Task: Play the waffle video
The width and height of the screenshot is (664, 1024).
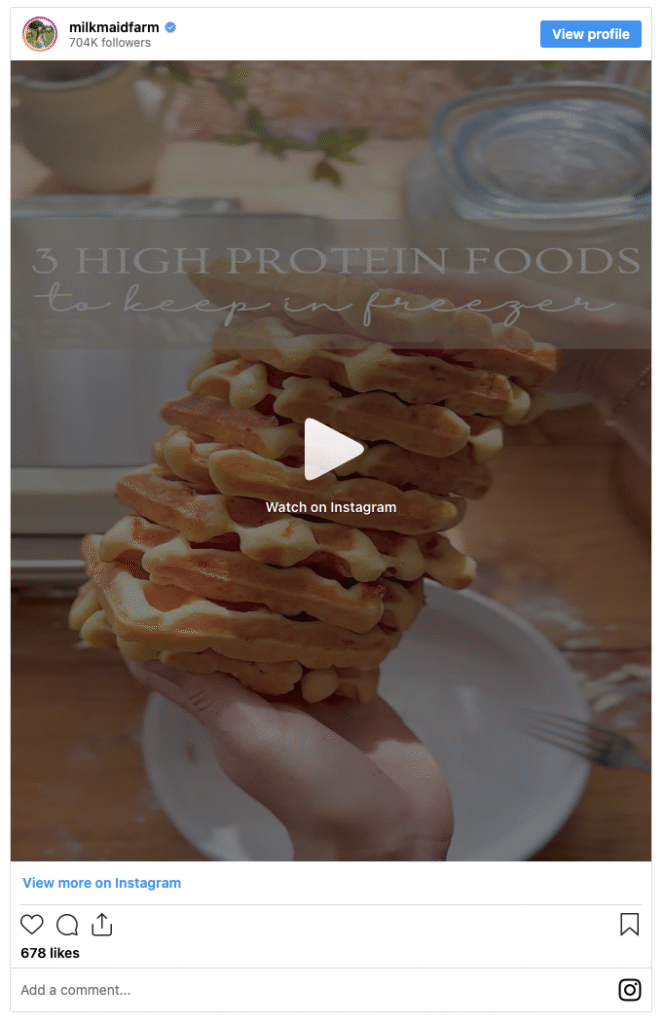Action: coord(332,449)
